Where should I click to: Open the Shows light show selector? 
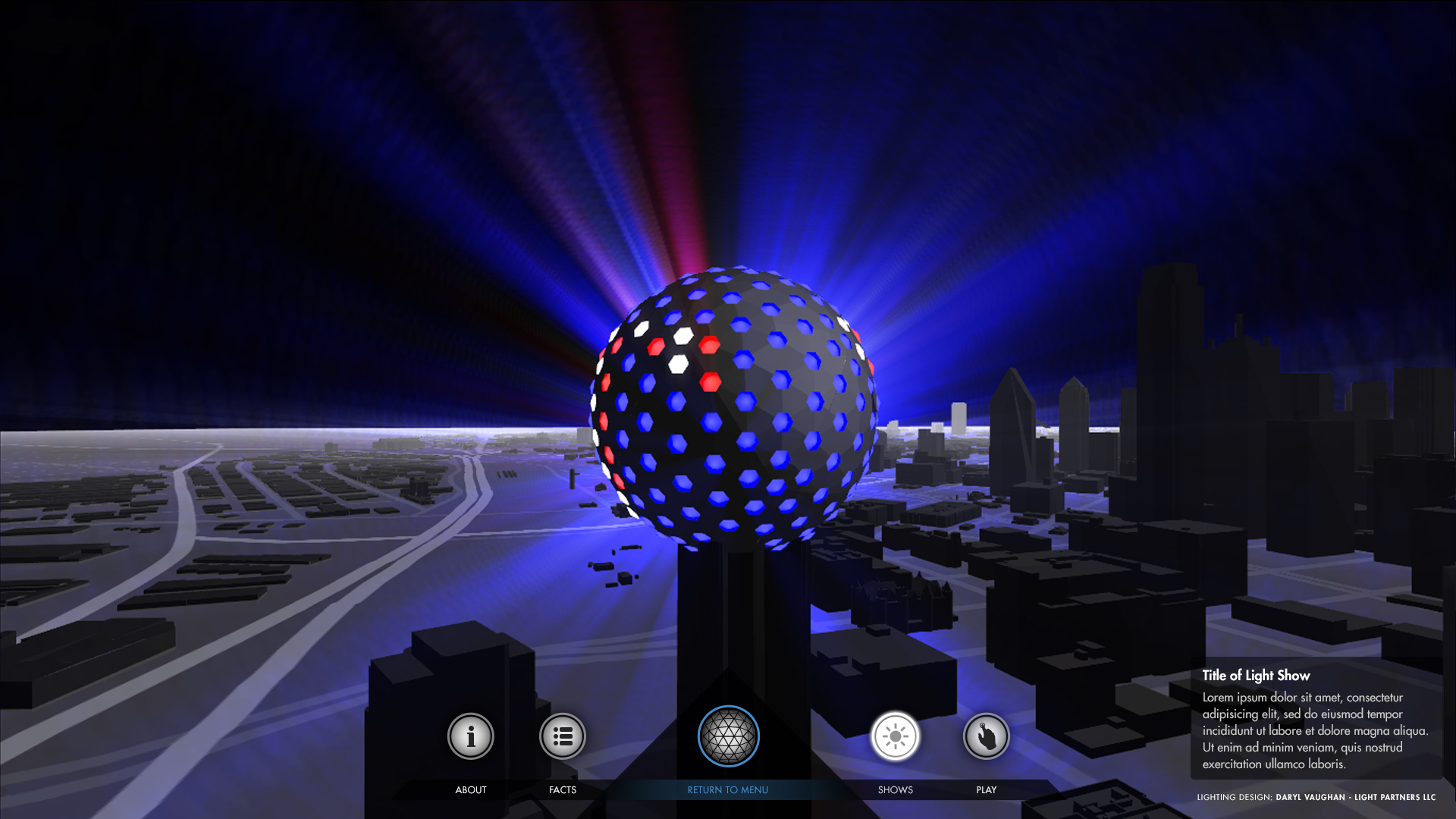(895, 736)
